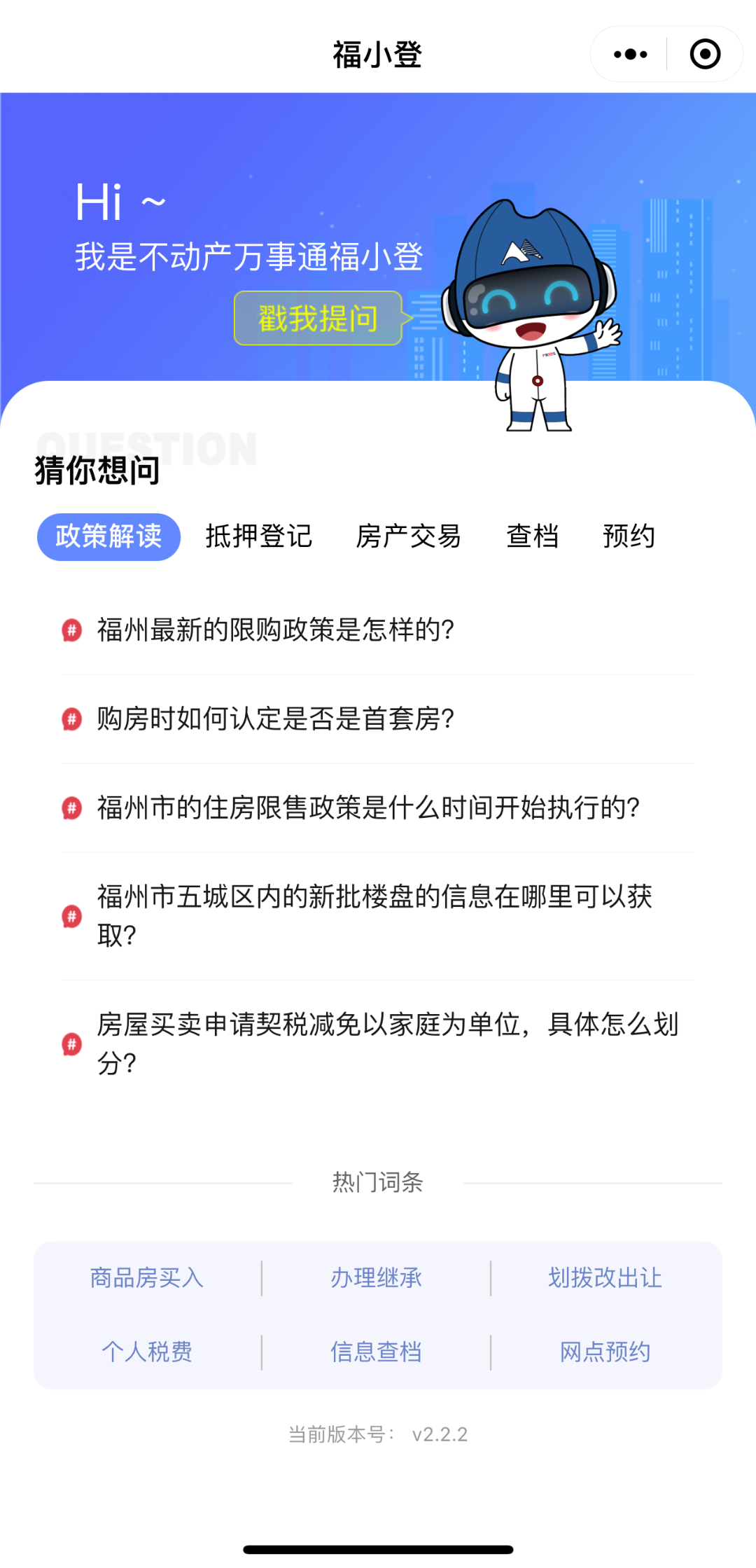Open the mini program more-options menu

[630, 55]
